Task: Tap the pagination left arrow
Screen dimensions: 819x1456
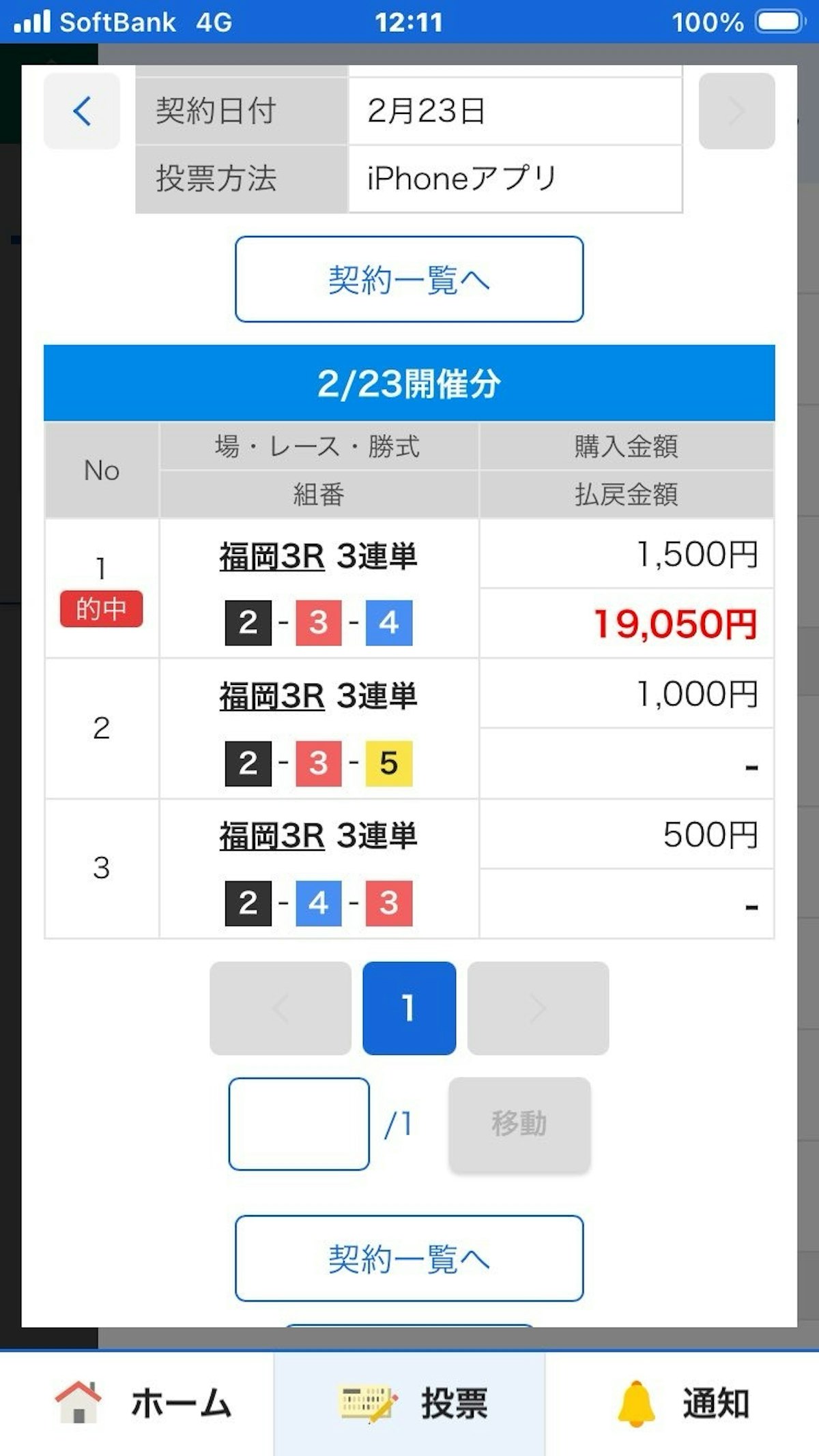Action: coord(280,1008)
